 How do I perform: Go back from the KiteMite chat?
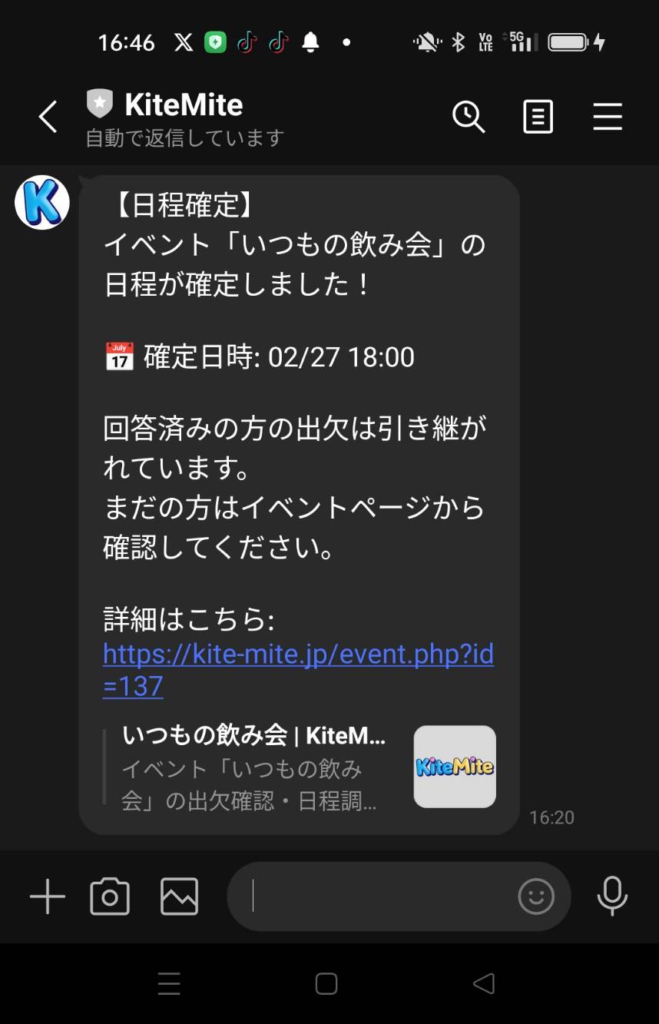point(47,118)
